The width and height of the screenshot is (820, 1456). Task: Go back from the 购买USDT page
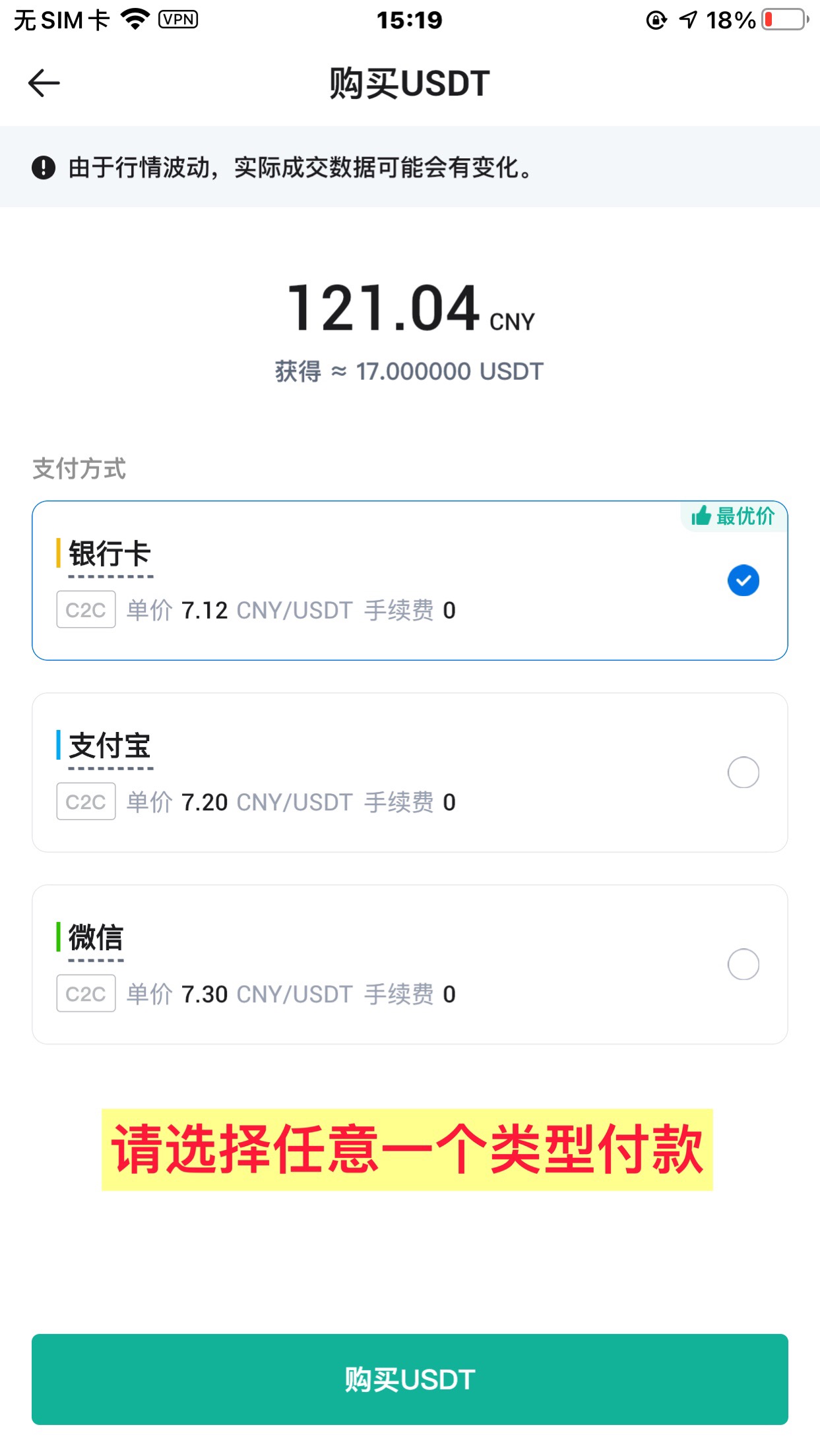pos(44,83)
